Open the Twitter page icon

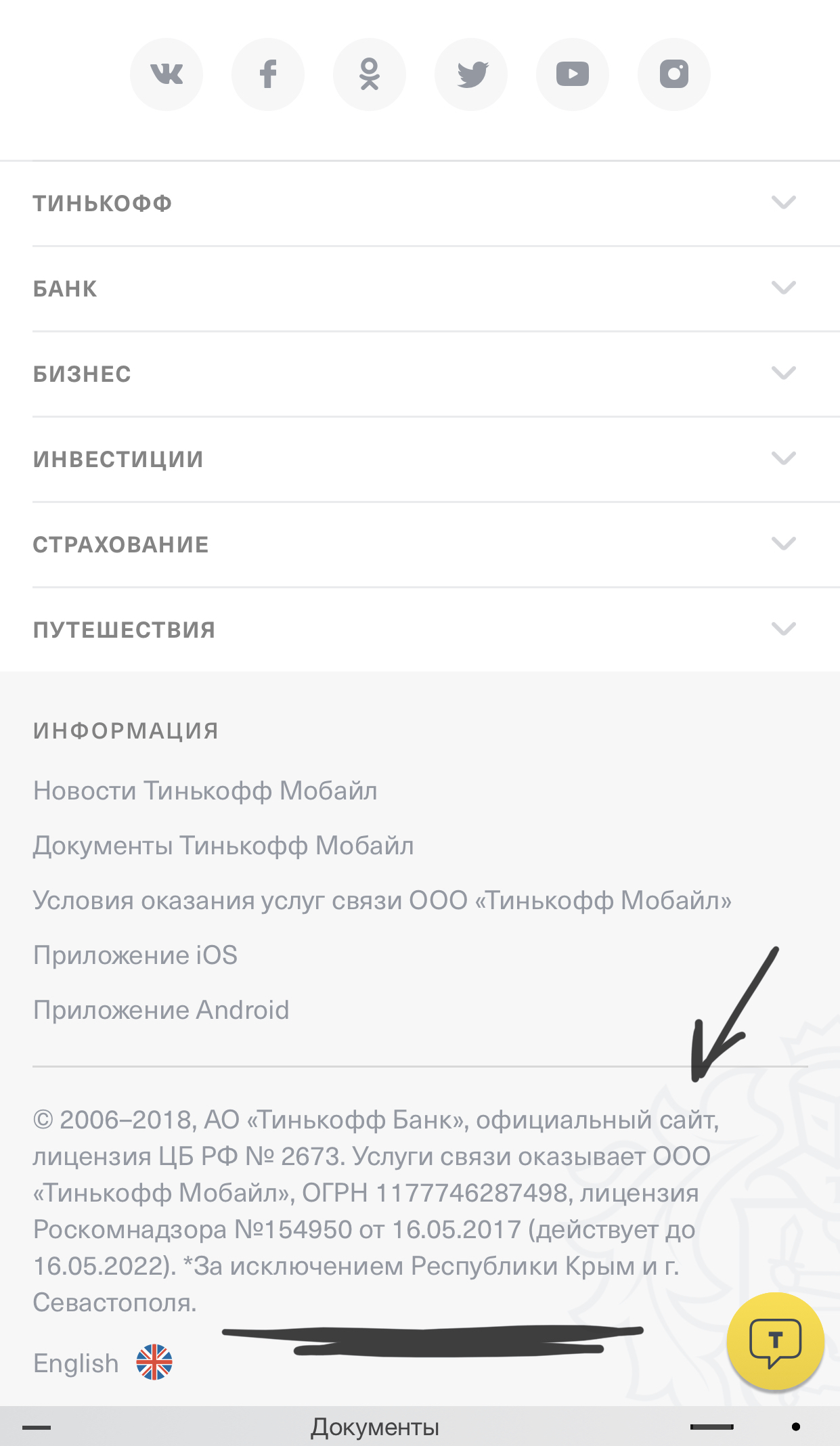471,74
